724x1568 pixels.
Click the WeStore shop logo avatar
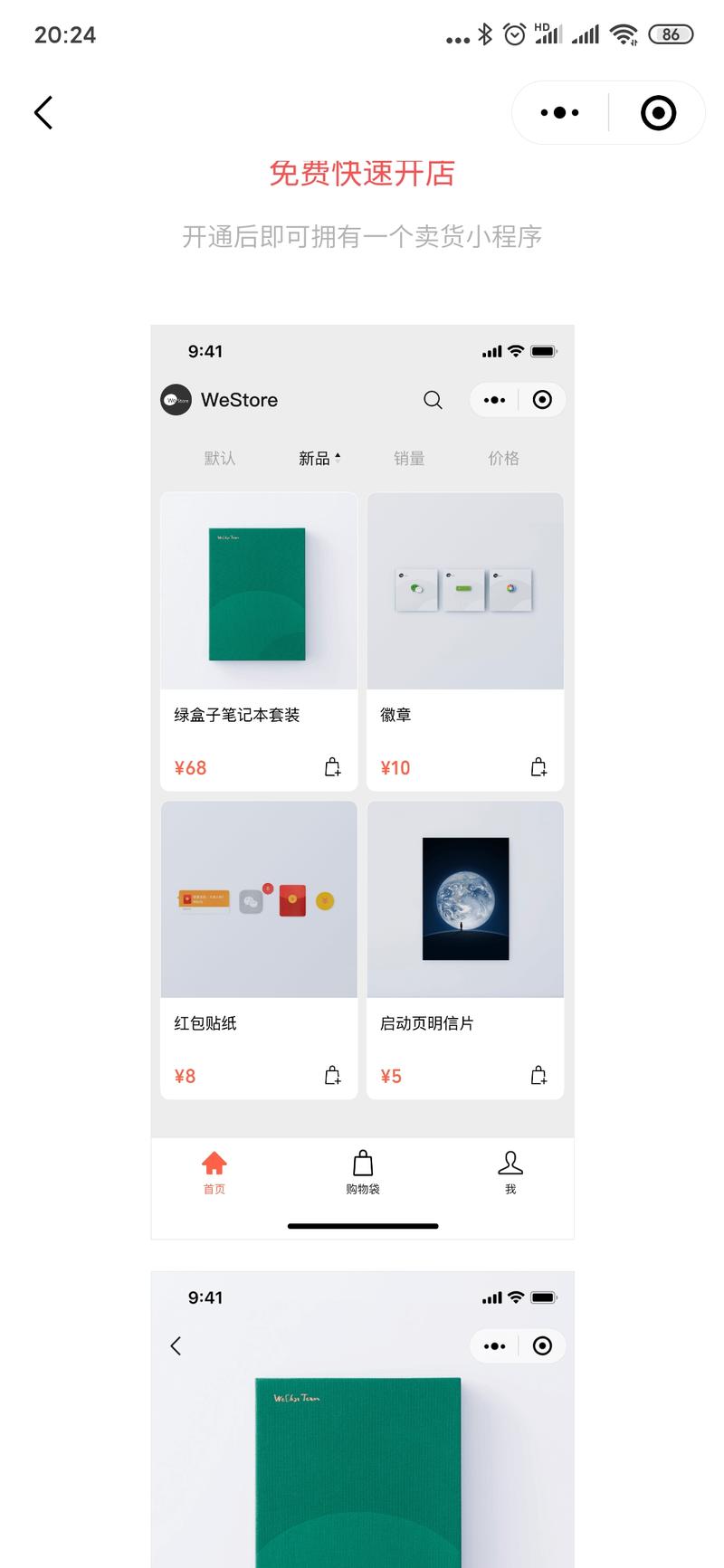pyautogui.click(x=176, y=399)
